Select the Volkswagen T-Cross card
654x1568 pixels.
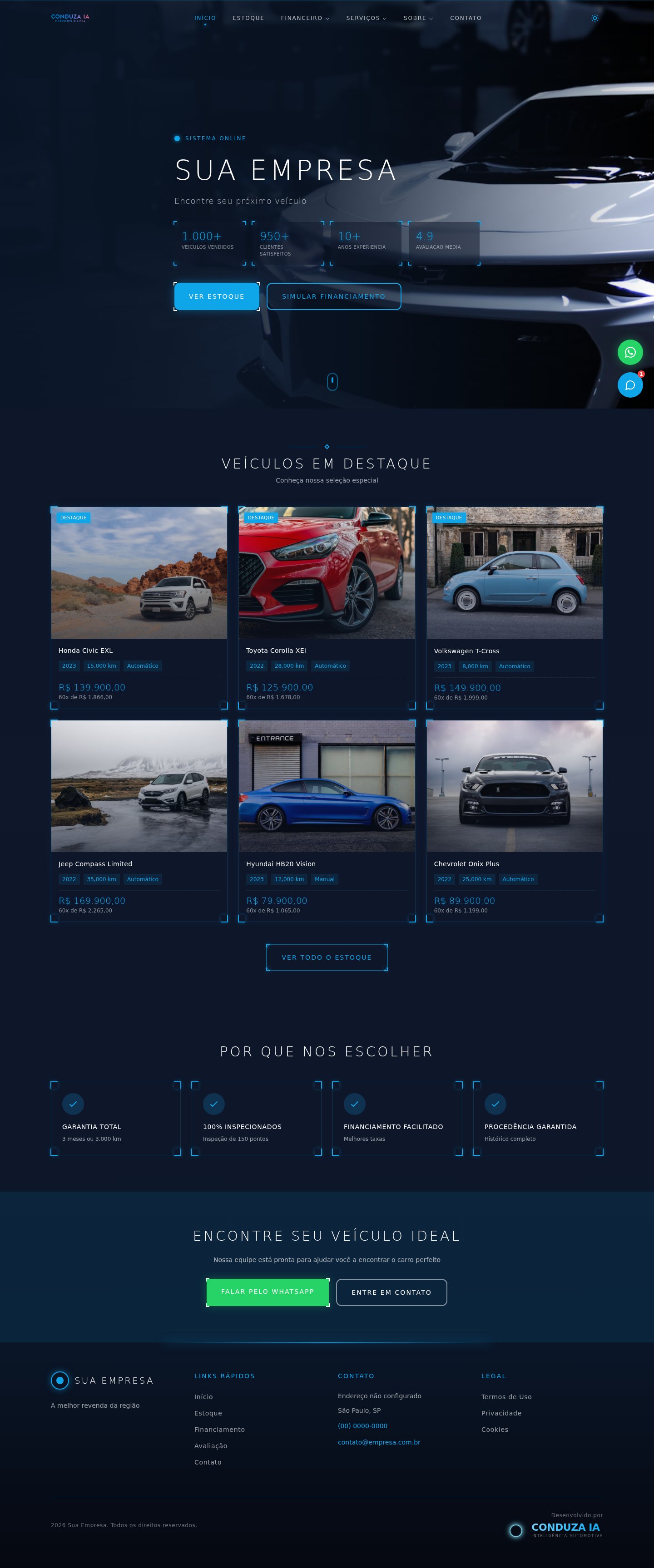514,607
